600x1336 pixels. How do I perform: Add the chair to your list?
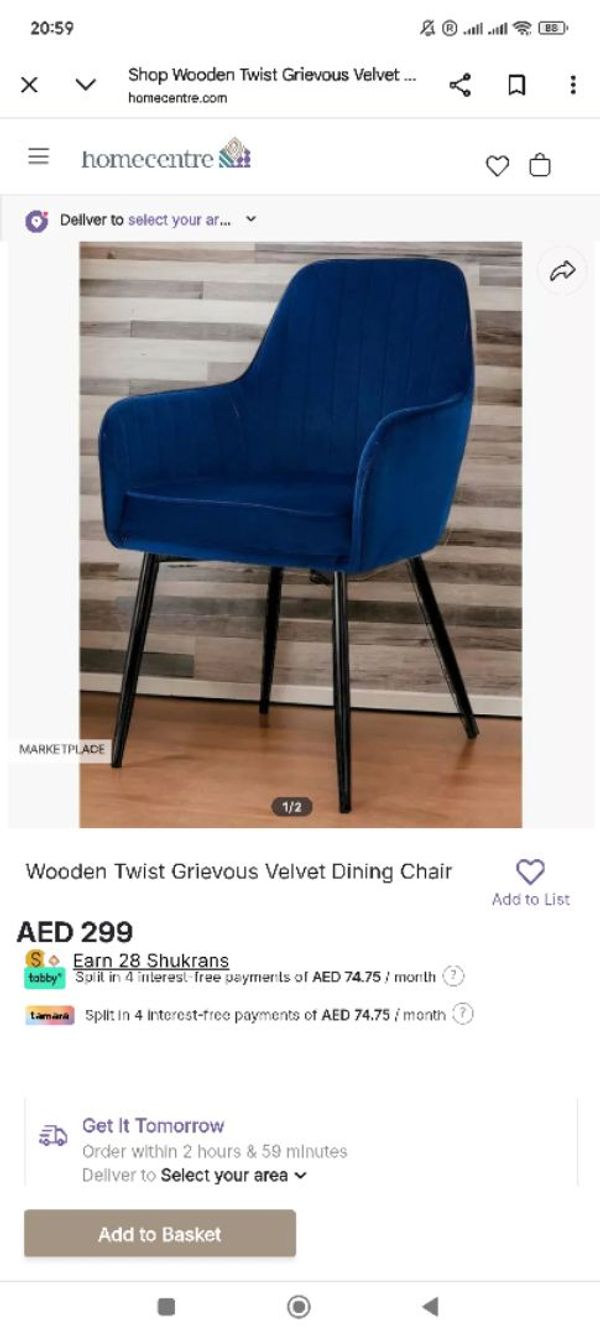(x=530, y=880)
